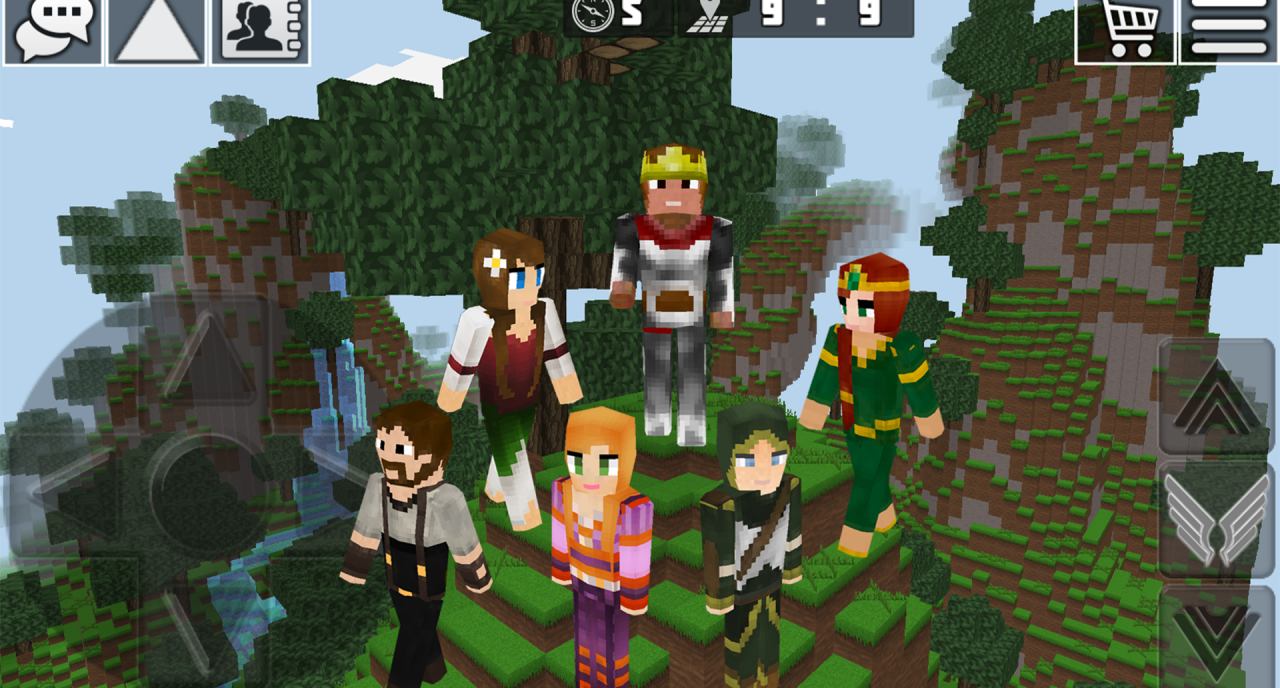Toggle the wings flying mode button
The width and height of the screenshot is (1280, 688).
1216,518
